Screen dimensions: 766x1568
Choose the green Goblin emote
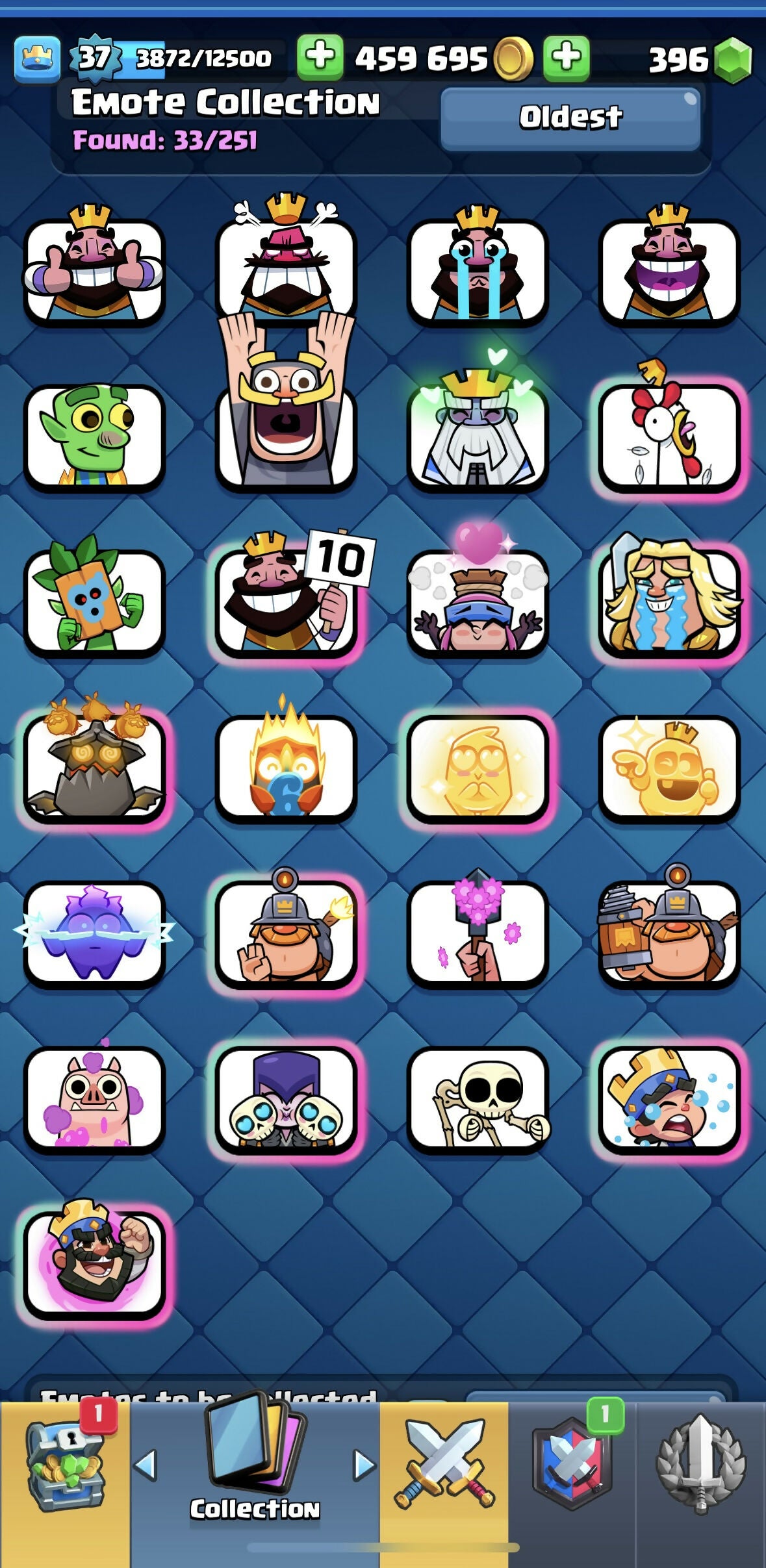pyautogui.click(x=94, y=436)
